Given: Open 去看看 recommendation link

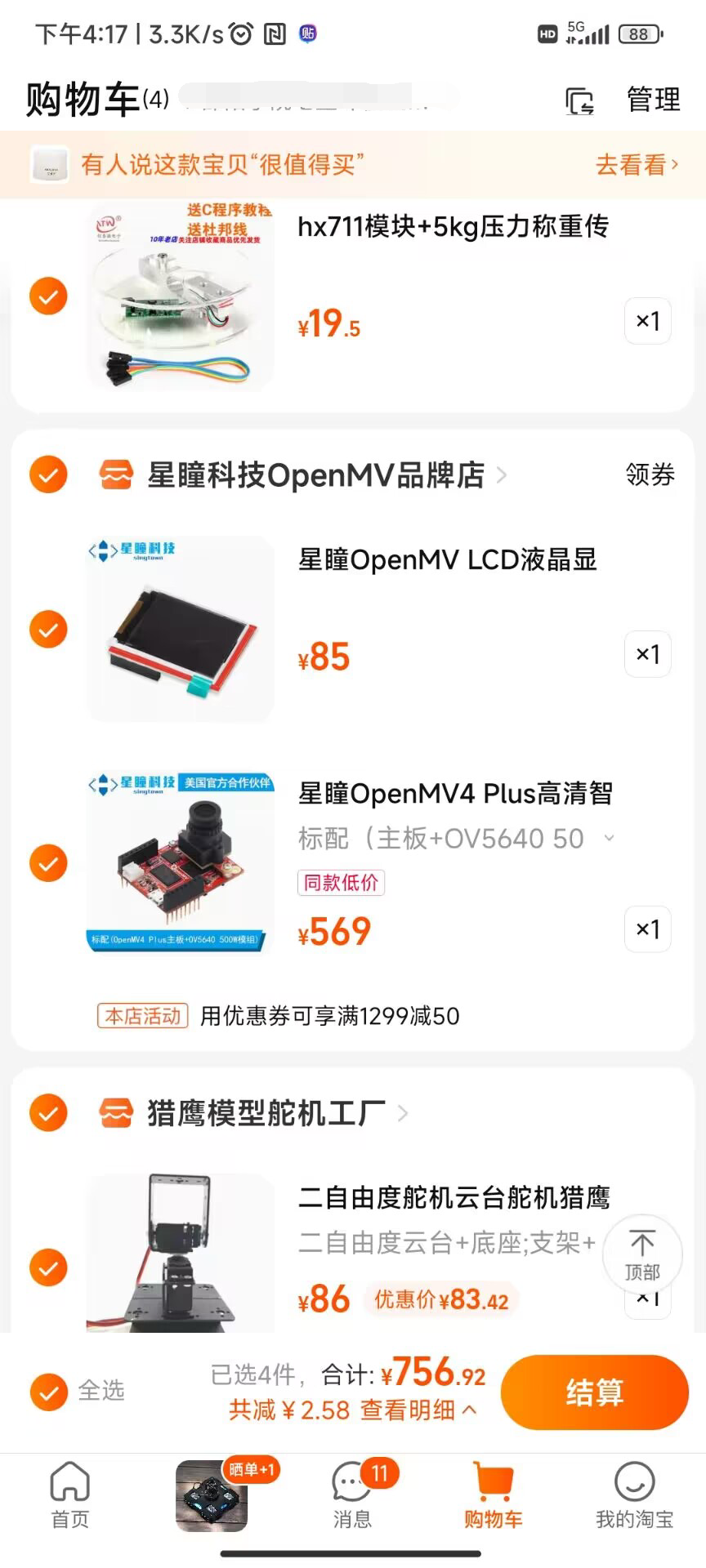Looking at the screenshot, I should click(637, 165).
